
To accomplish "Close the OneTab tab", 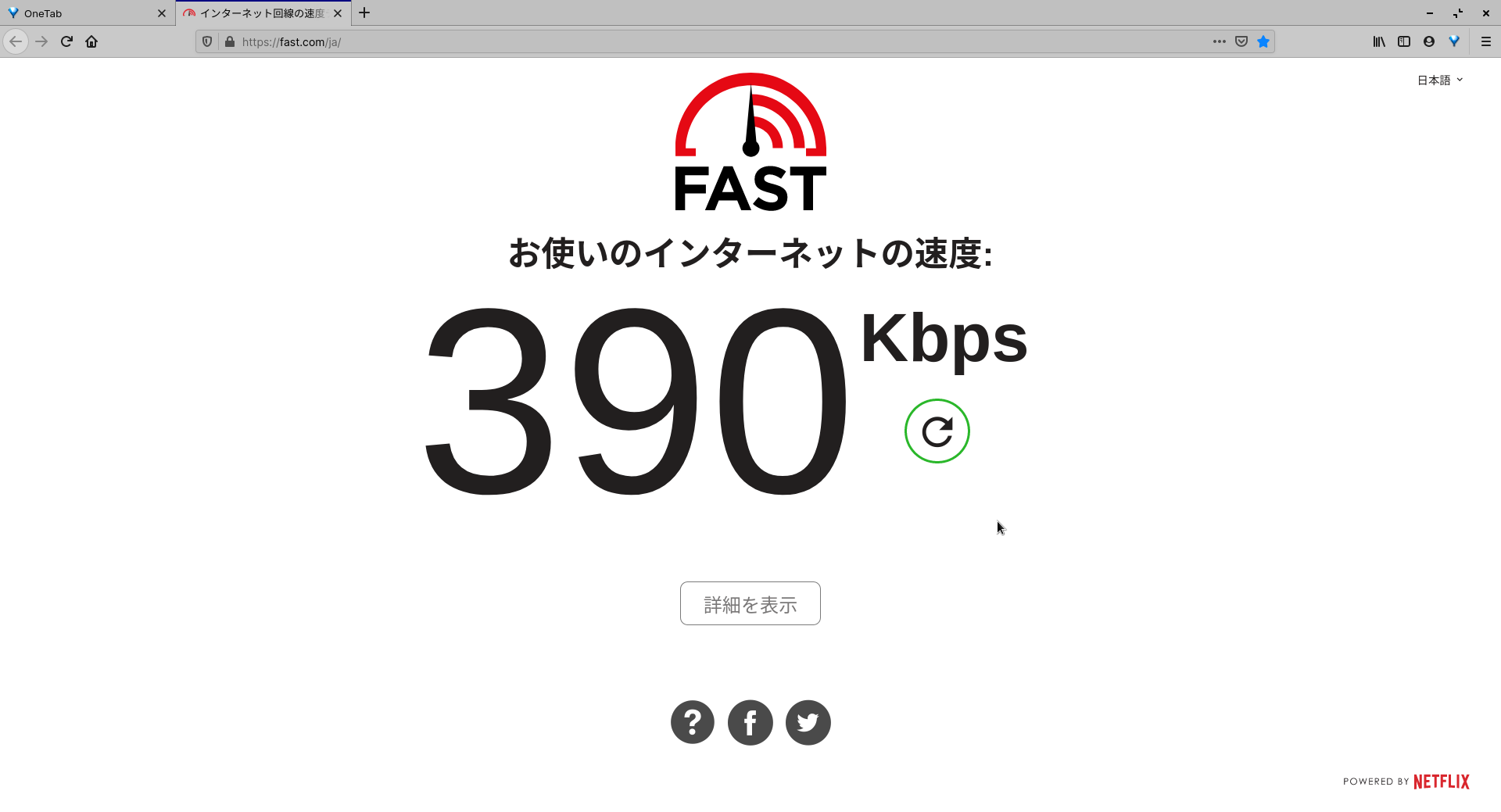I will (x=162, y=13).
